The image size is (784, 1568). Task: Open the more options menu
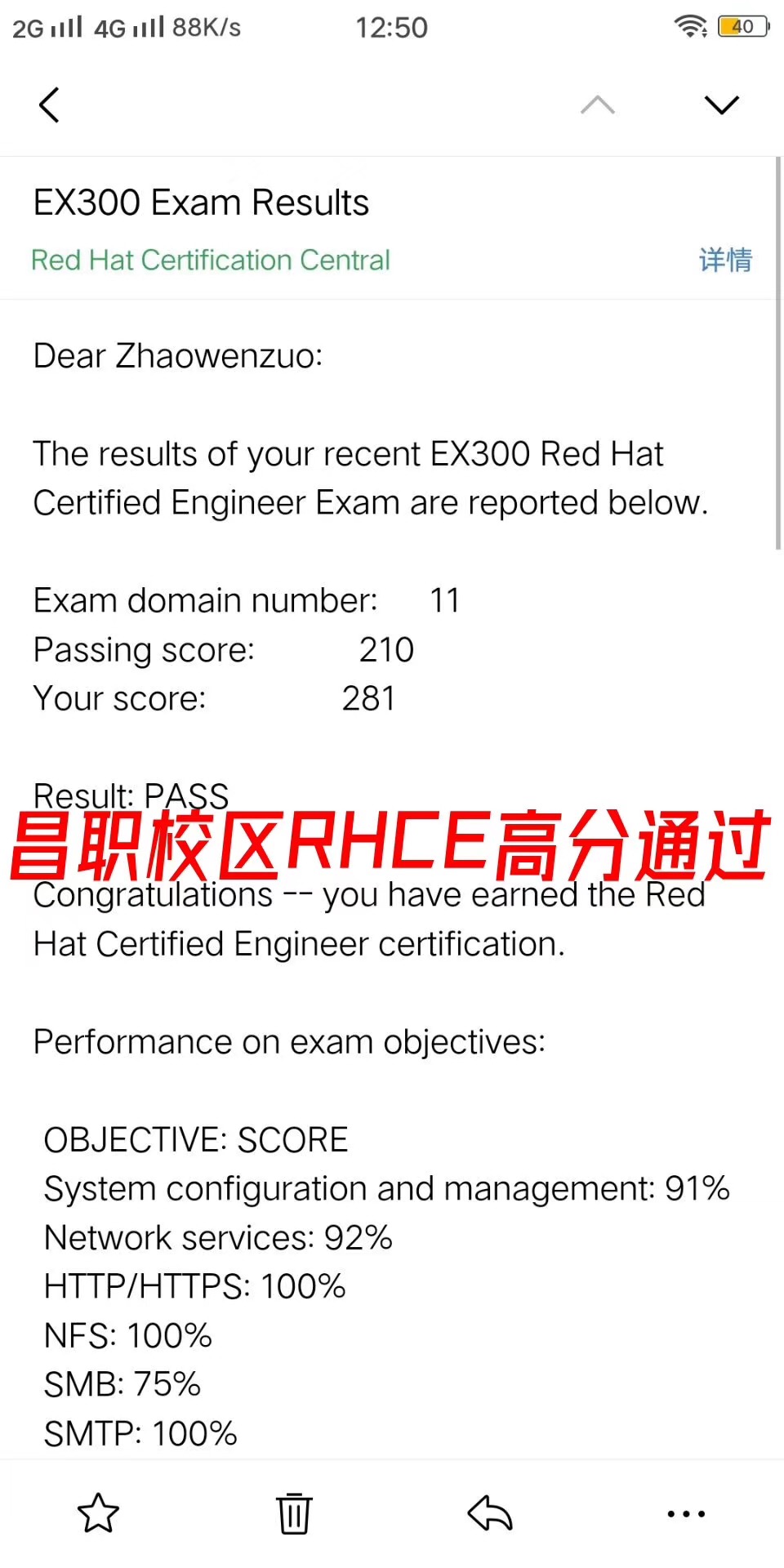(686, 1514)
